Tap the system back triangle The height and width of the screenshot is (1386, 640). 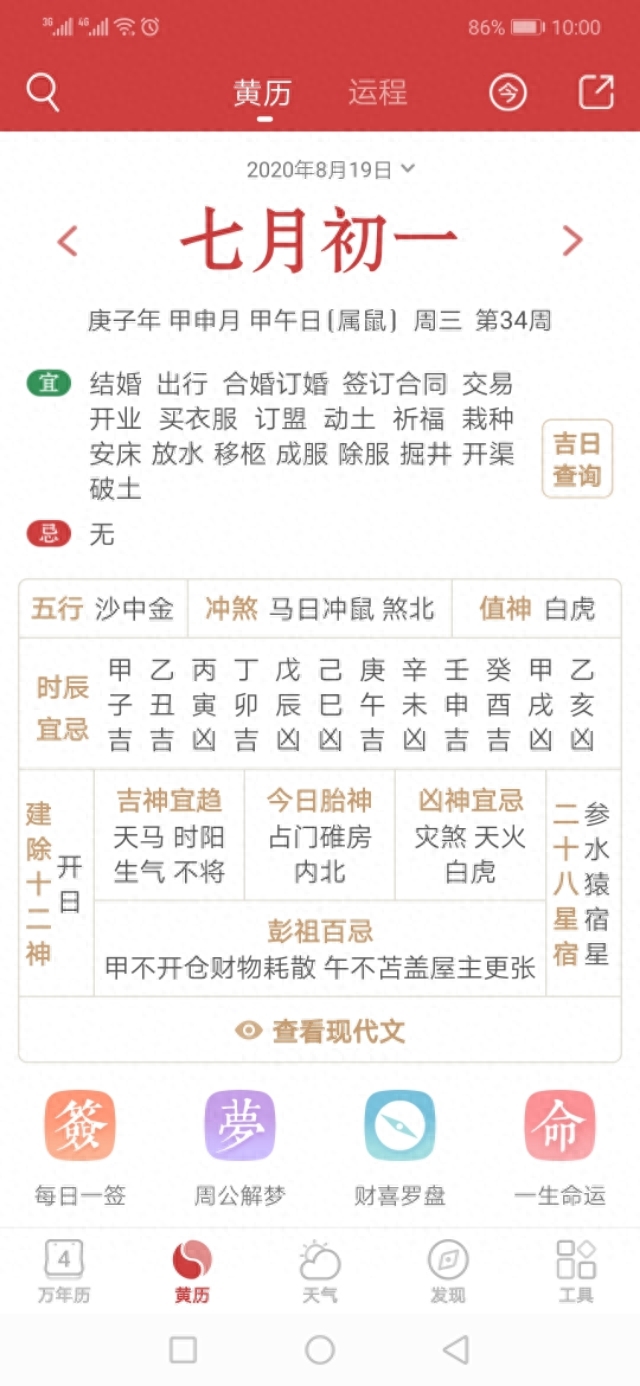[x=456, y=1350]
